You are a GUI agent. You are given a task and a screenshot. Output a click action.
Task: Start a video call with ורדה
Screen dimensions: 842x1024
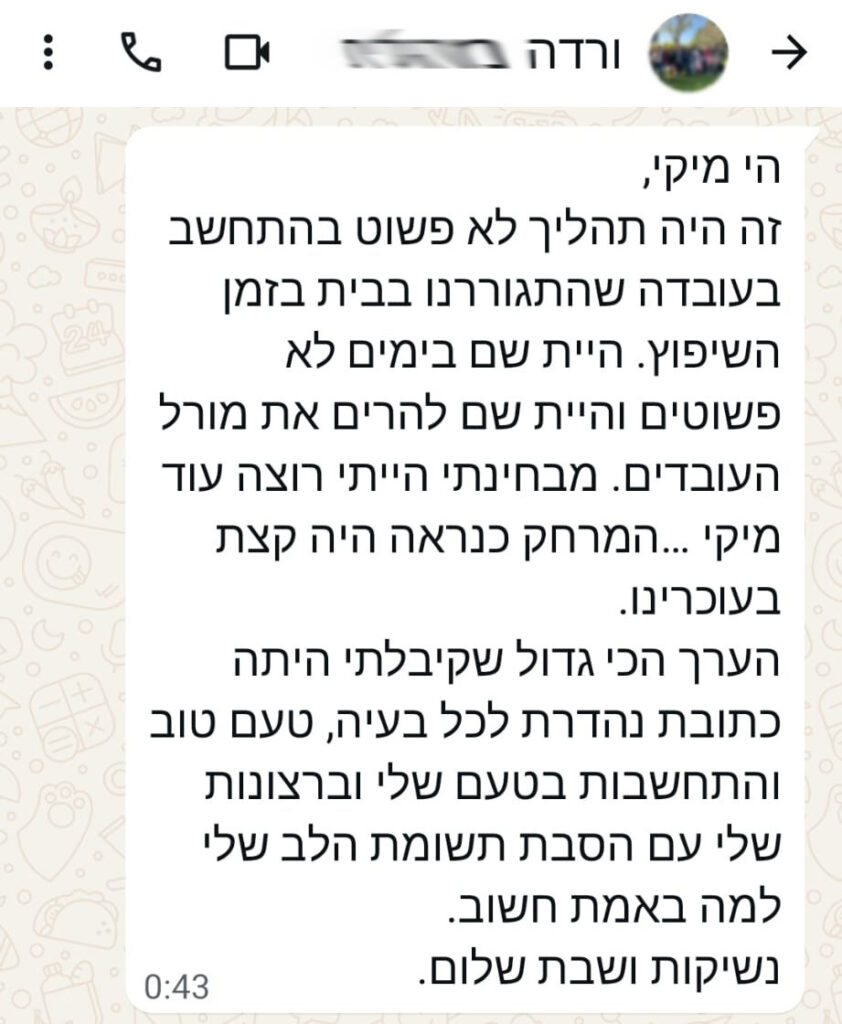pos(247,53)
